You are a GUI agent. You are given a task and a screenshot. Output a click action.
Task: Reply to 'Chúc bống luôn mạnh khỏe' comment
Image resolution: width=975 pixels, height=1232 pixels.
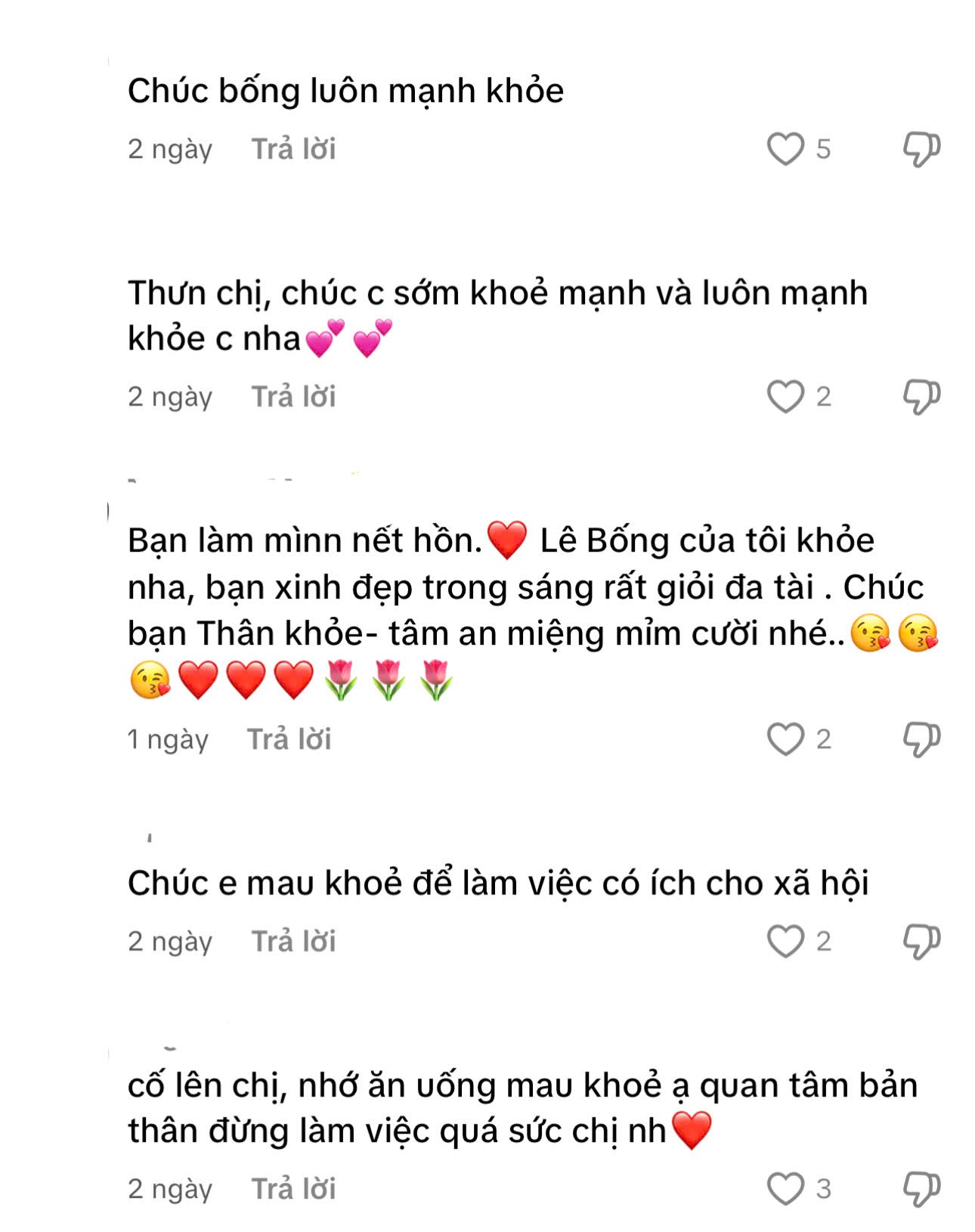[293, 149]
